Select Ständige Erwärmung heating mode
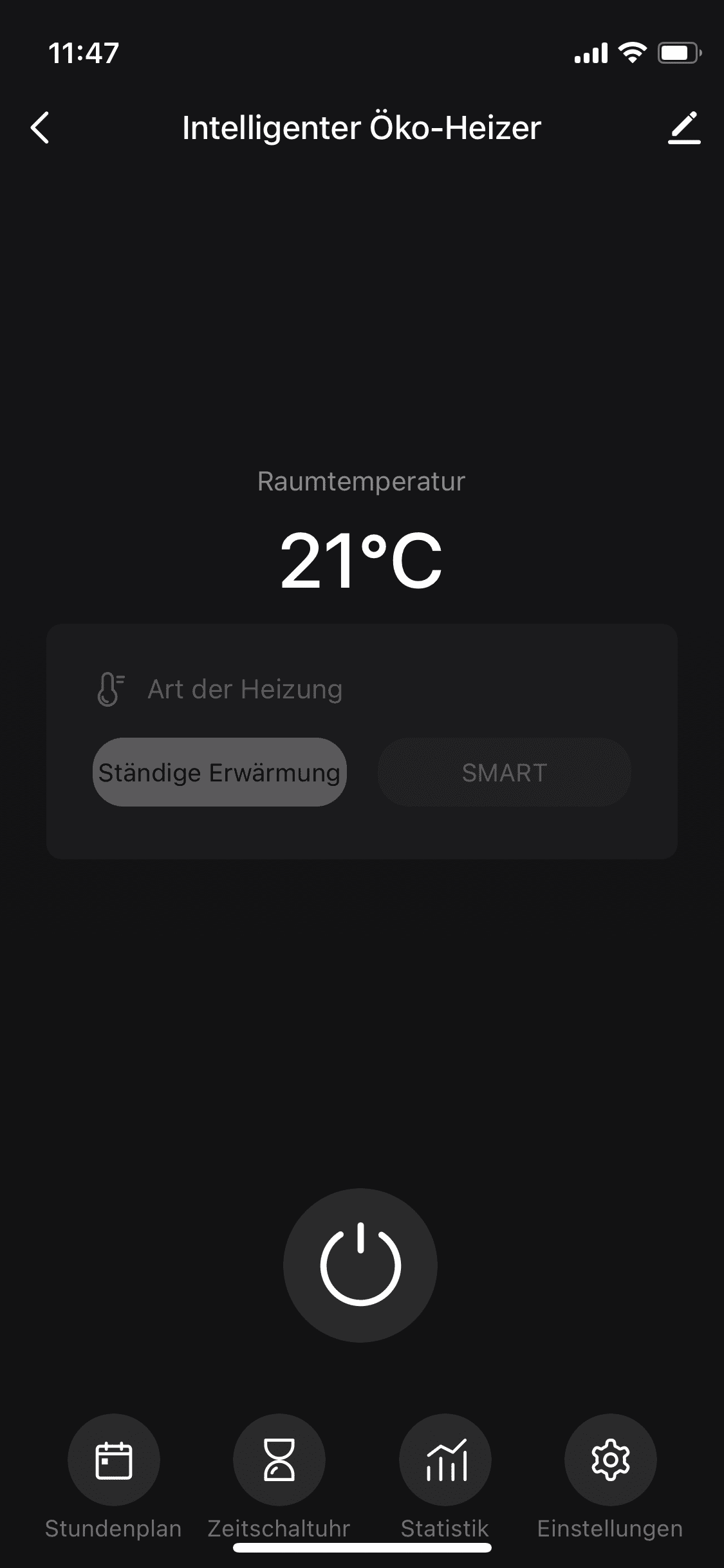Viewport: 724px width, 1568px height. click(219, 772)
